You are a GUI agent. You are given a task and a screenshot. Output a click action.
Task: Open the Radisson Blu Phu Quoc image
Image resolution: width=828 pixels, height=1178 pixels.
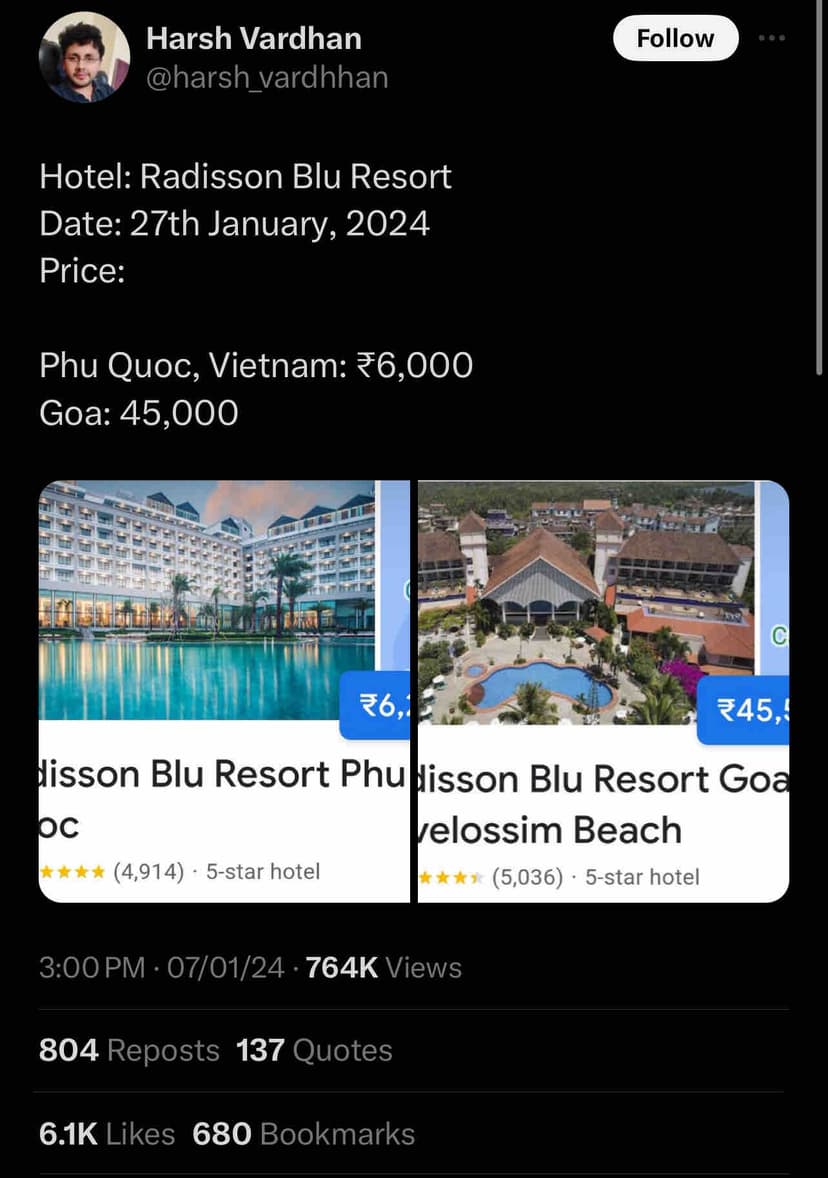(x=224, y=690)
